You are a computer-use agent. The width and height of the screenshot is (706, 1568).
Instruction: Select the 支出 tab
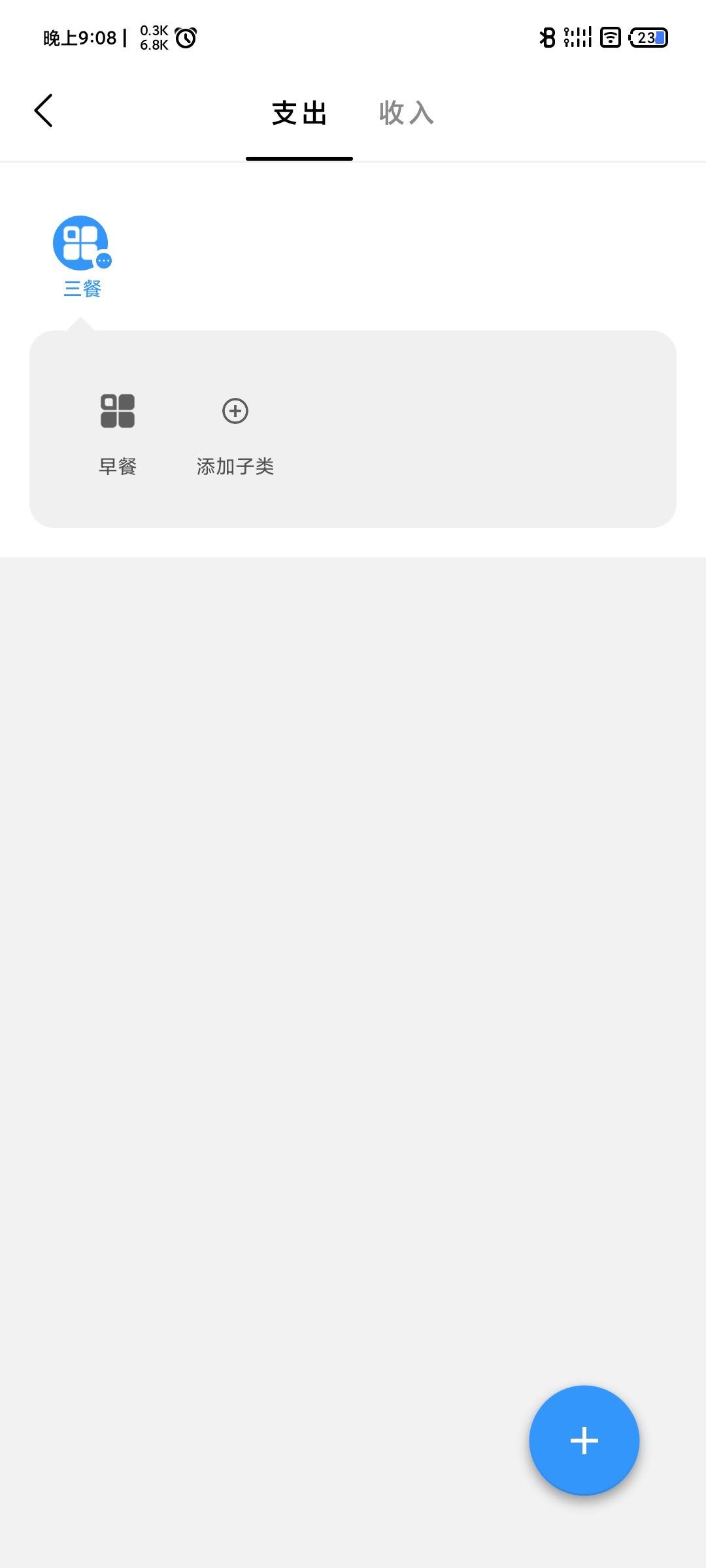coord(299,113)
